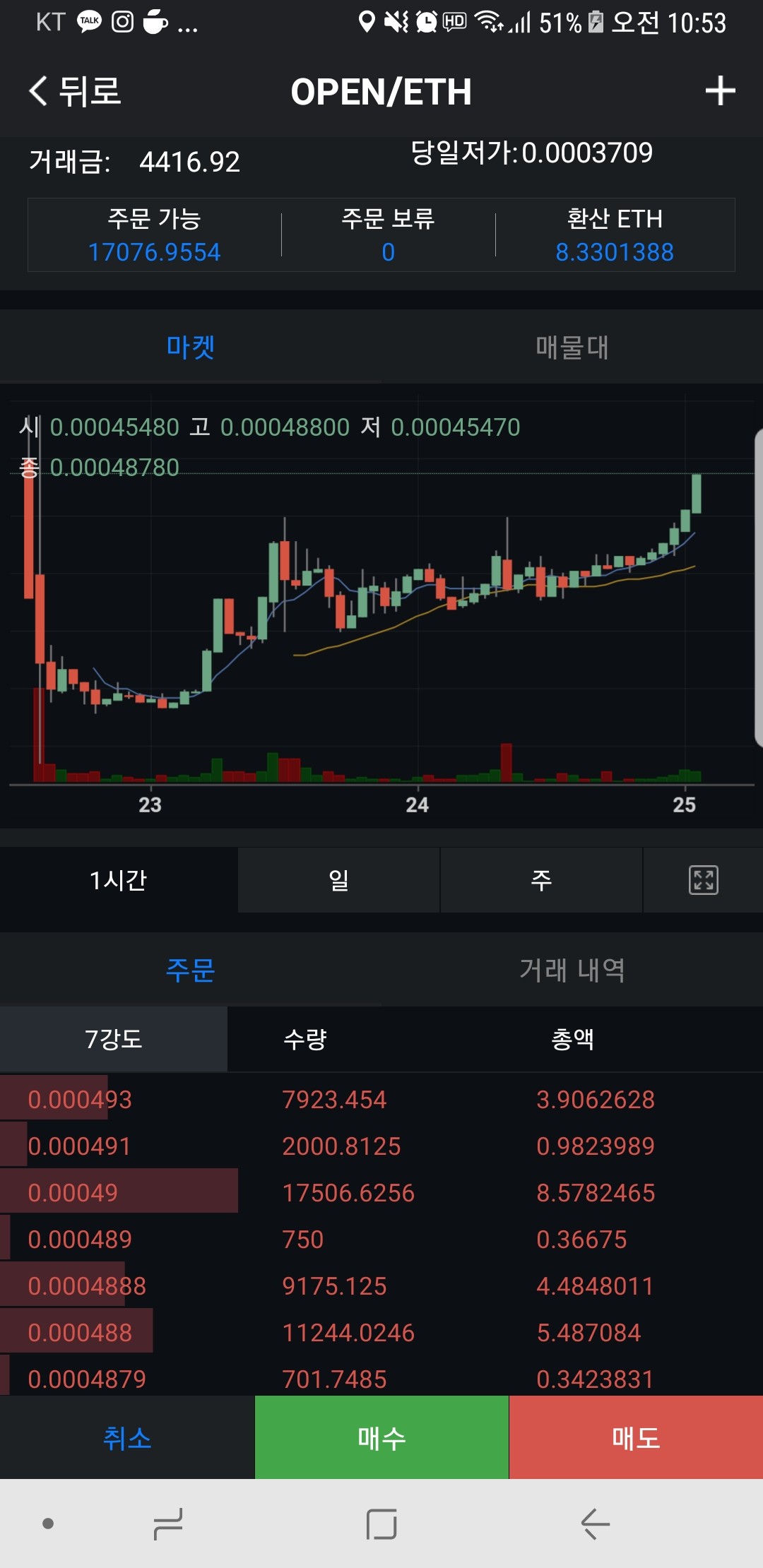This screenshot has height=1568, width=763.
Task: Tap the system back arrow
Action: click(x=595, y=1524)
